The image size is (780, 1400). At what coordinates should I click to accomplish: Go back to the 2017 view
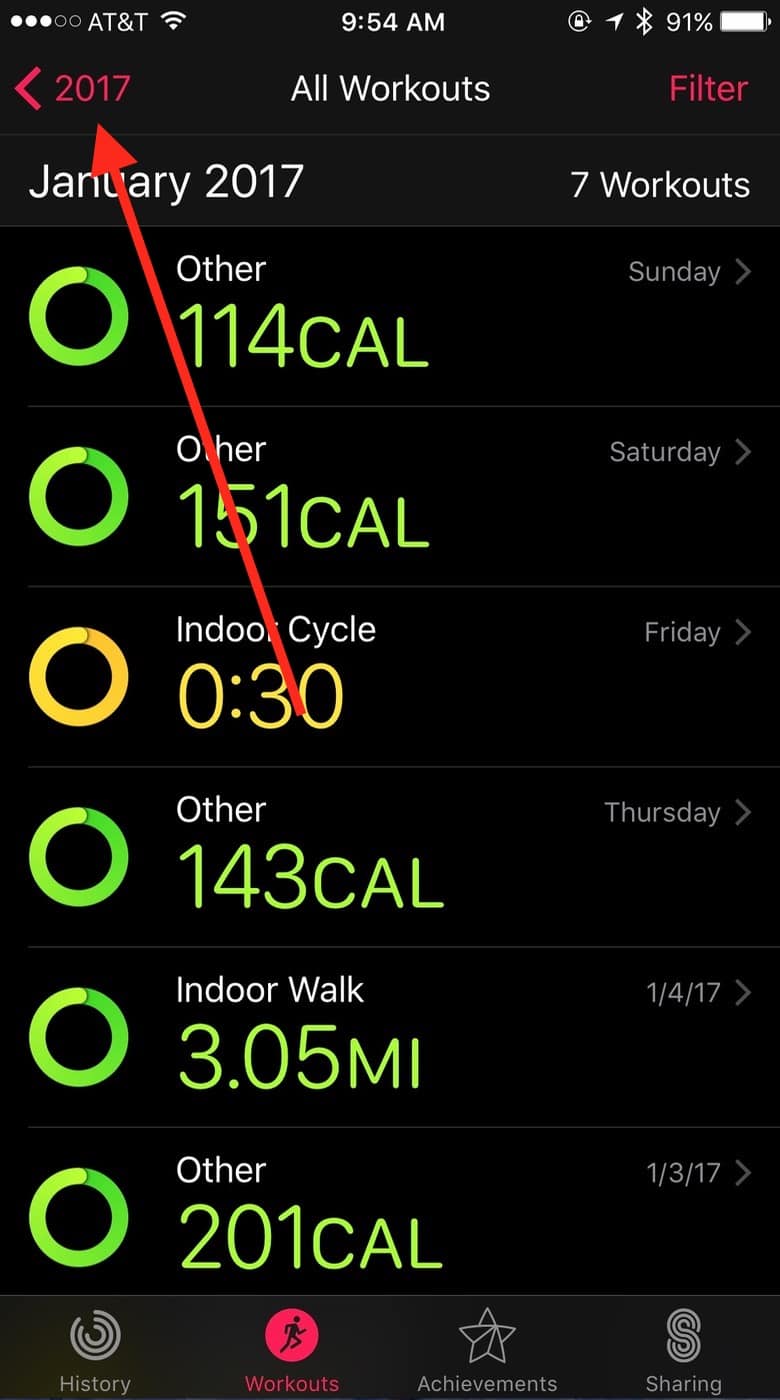tap(73, 89)
